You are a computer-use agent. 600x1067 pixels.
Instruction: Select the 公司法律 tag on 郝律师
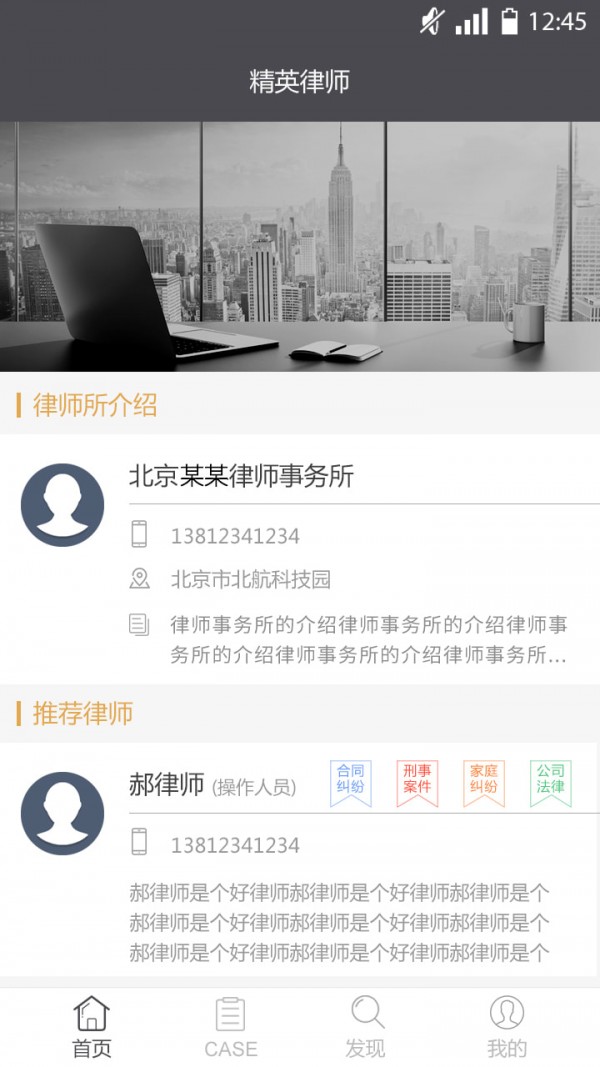click(x=551, y=780)
